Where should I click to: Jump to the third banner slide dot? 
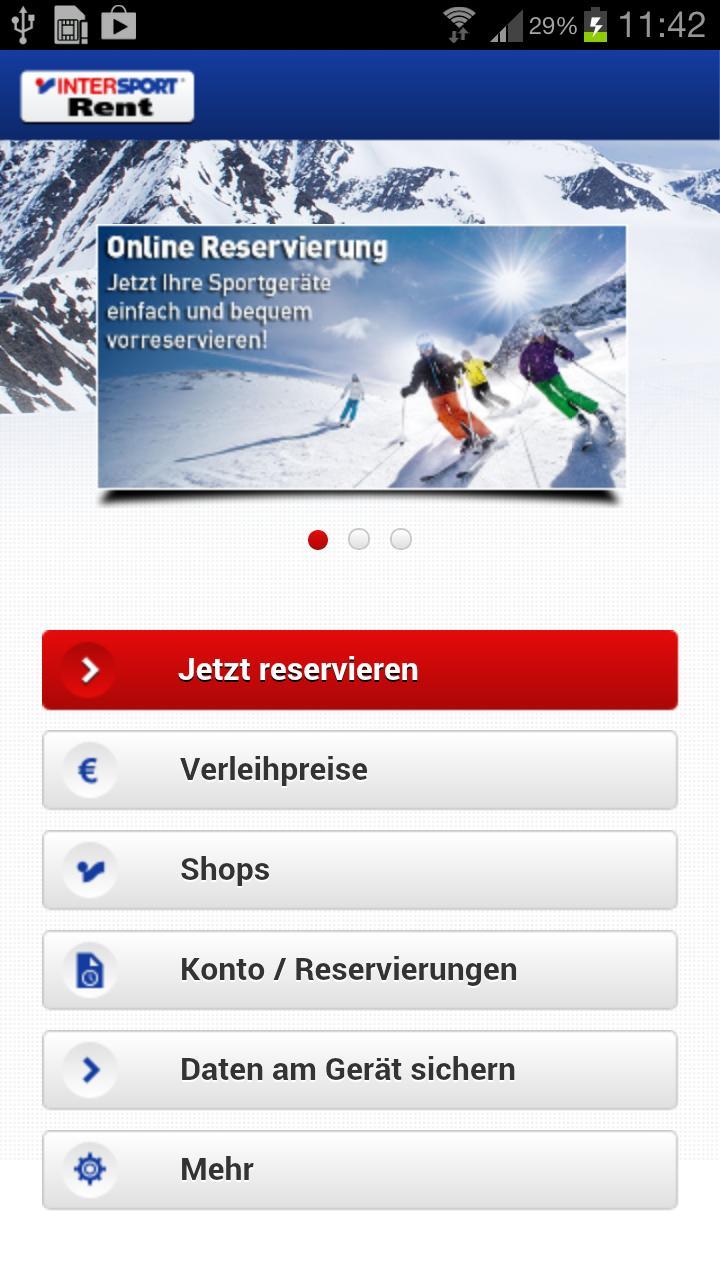pyautogui.click(x=401, y=540)
